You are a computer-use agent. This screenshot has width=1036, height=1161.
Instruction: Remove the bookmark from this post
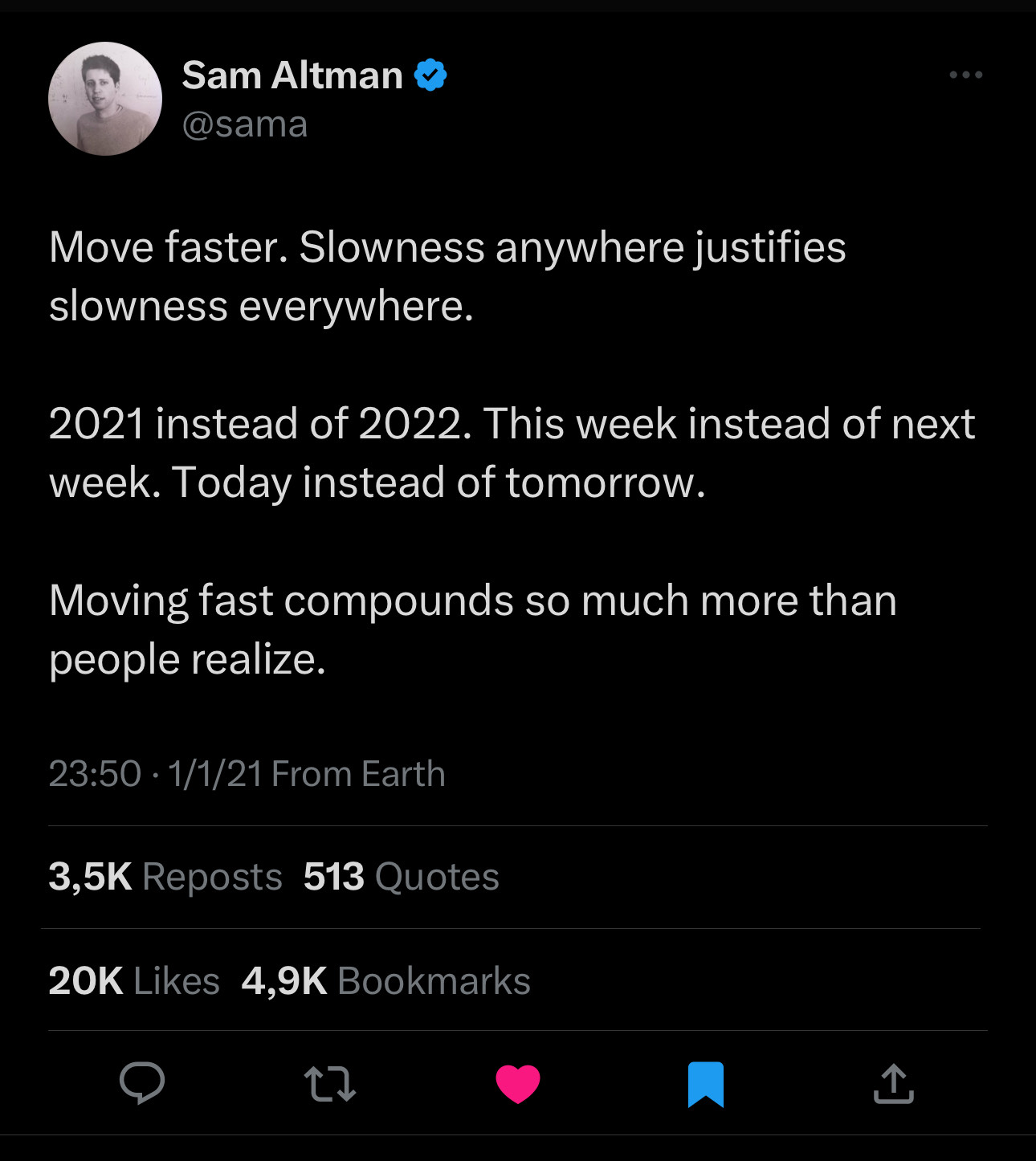[706, 1083]
